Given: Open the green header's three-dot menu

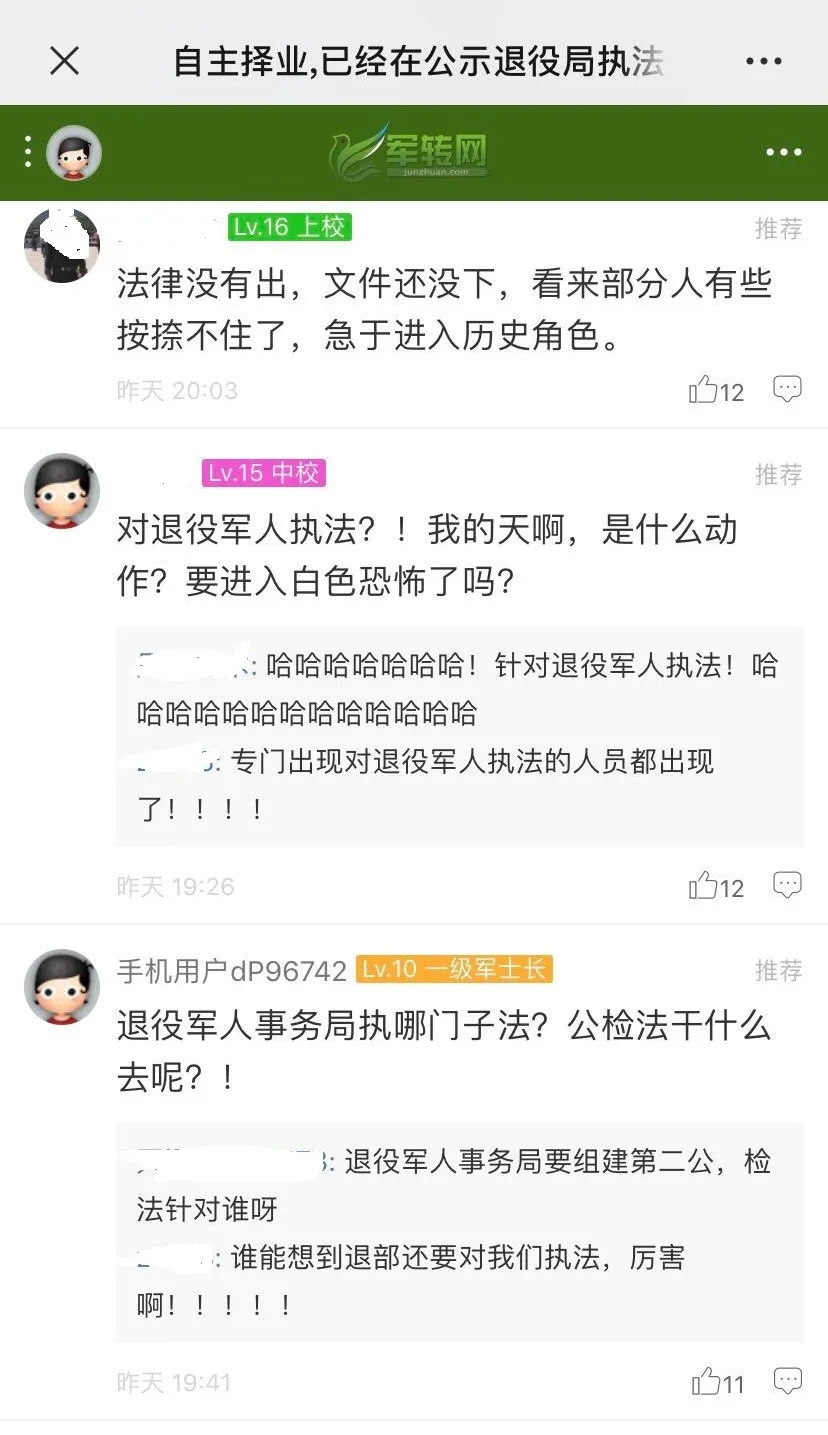Looking at the screenshot, I should point(783,152).
